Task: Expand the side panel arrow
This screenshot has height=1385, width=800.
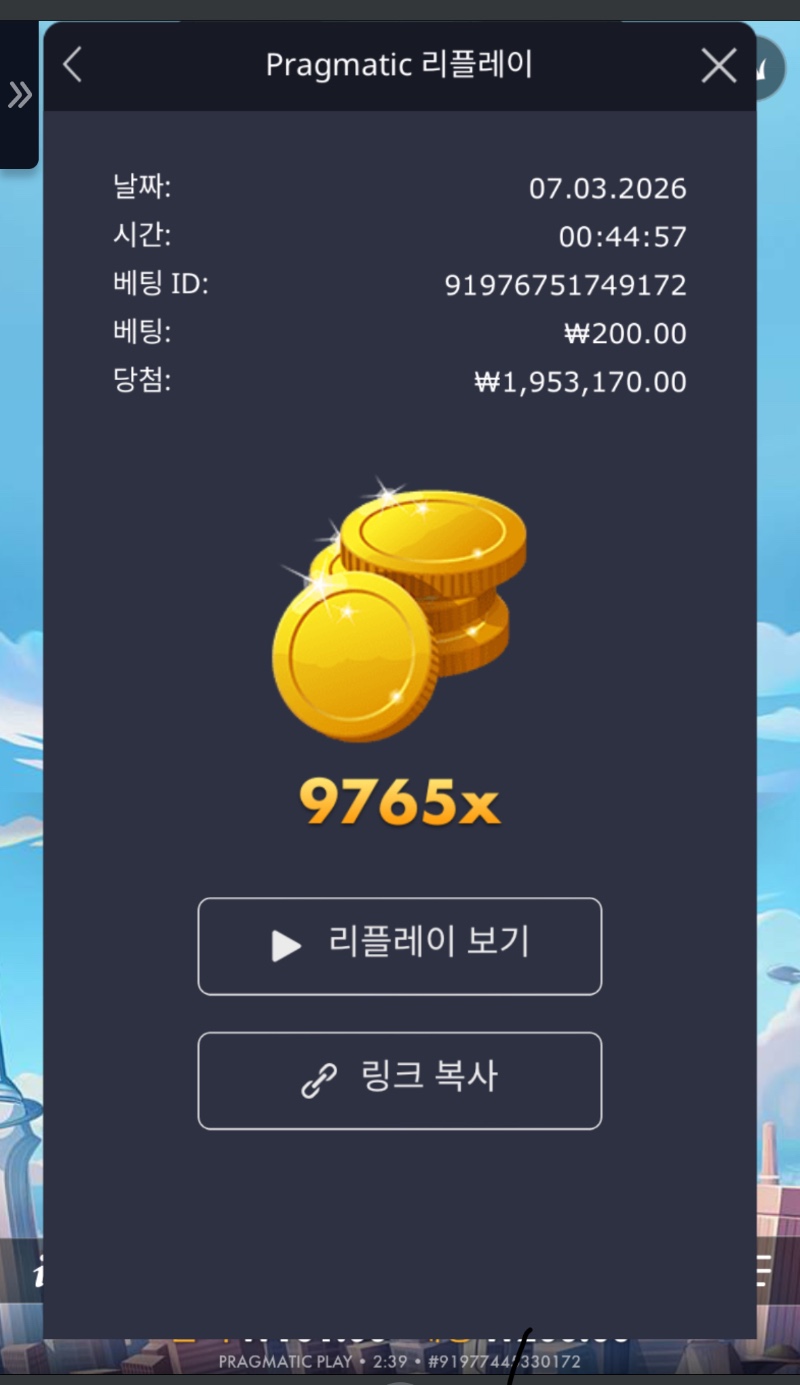Action: pyautogui.click(x=19, y=96)
